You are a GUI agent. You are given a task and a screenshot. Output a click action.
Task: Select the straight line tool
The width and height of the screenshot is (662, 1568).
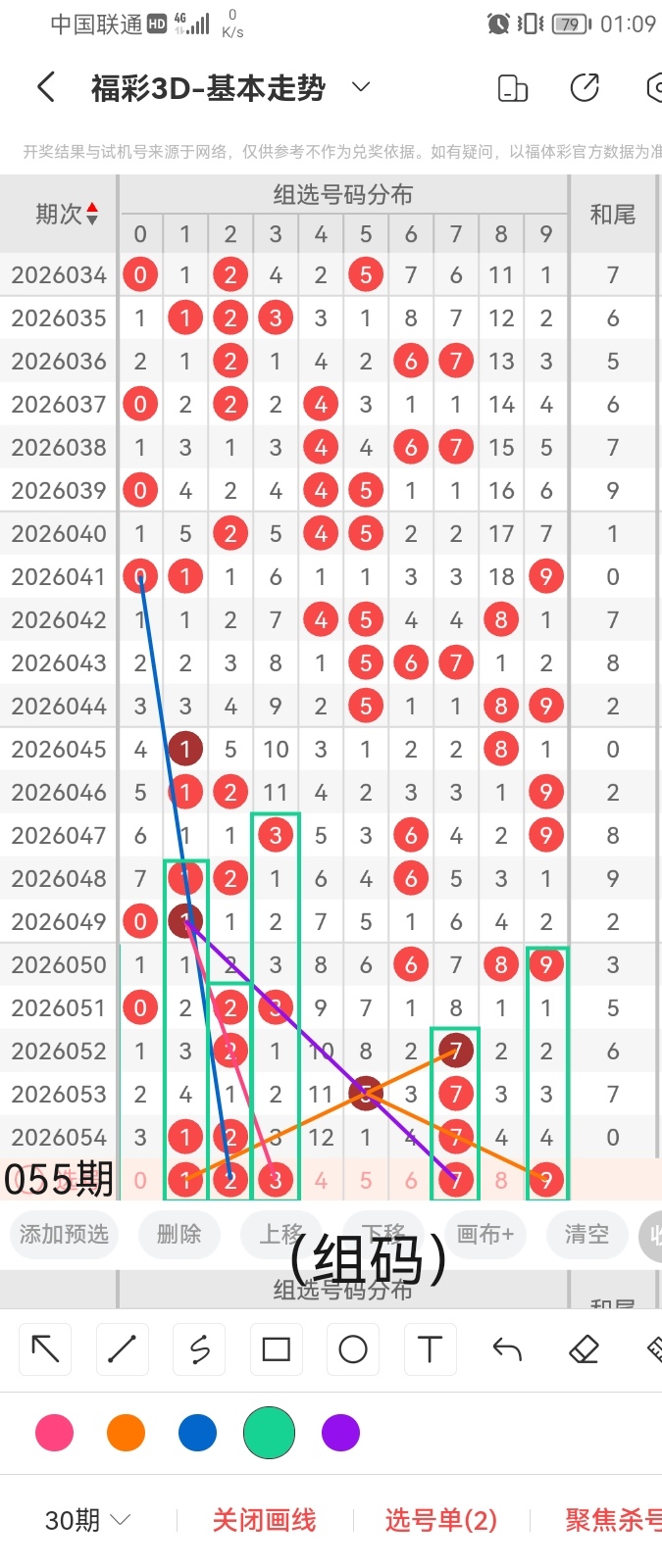point(122,1349)
